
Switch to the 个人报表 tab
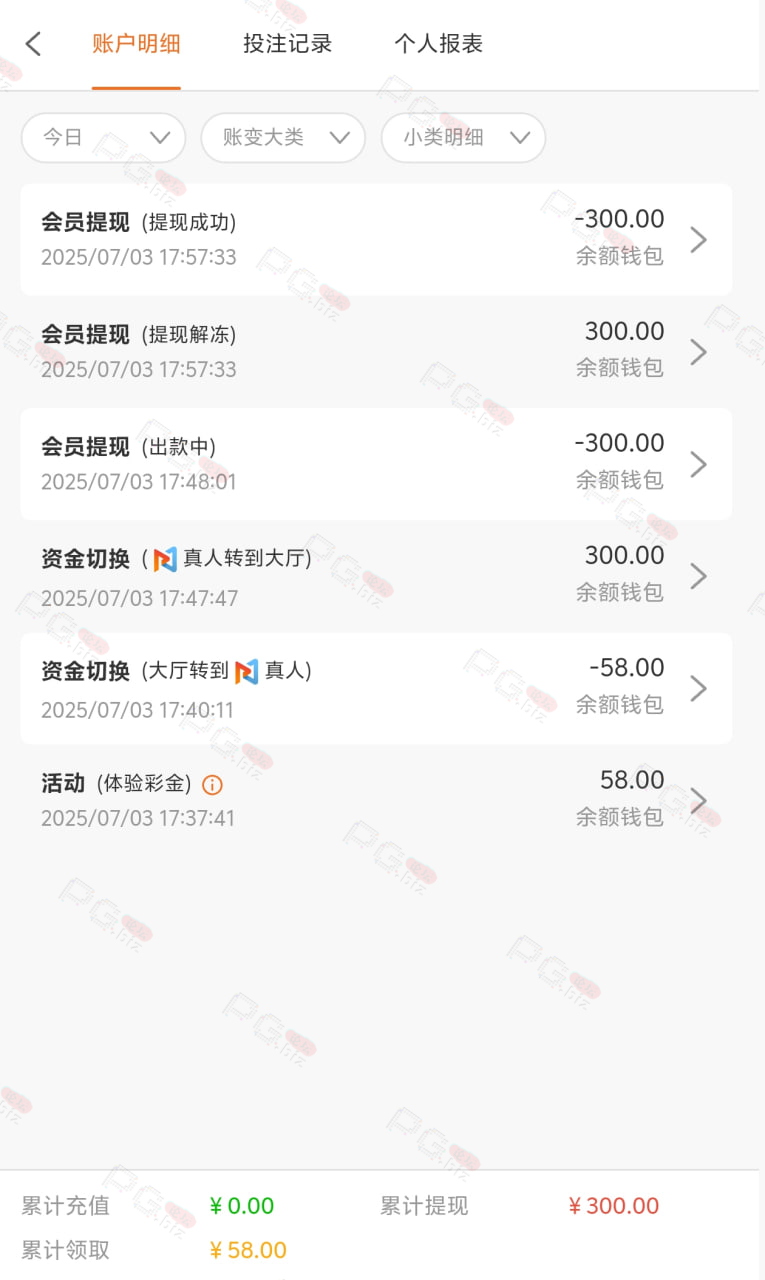pos(438,44)
